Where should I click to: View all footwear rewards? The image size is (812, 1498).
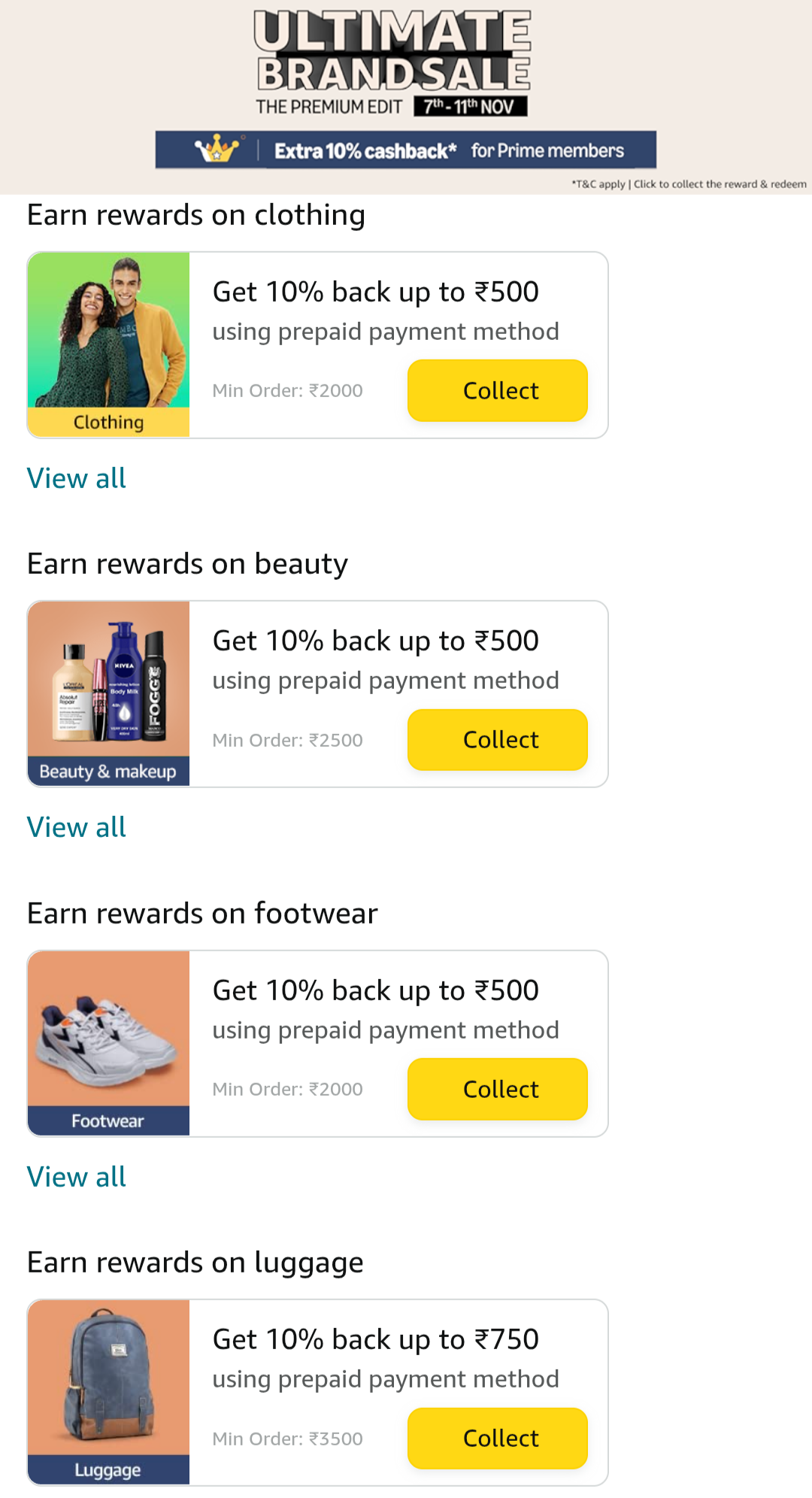pos(76,1177)
